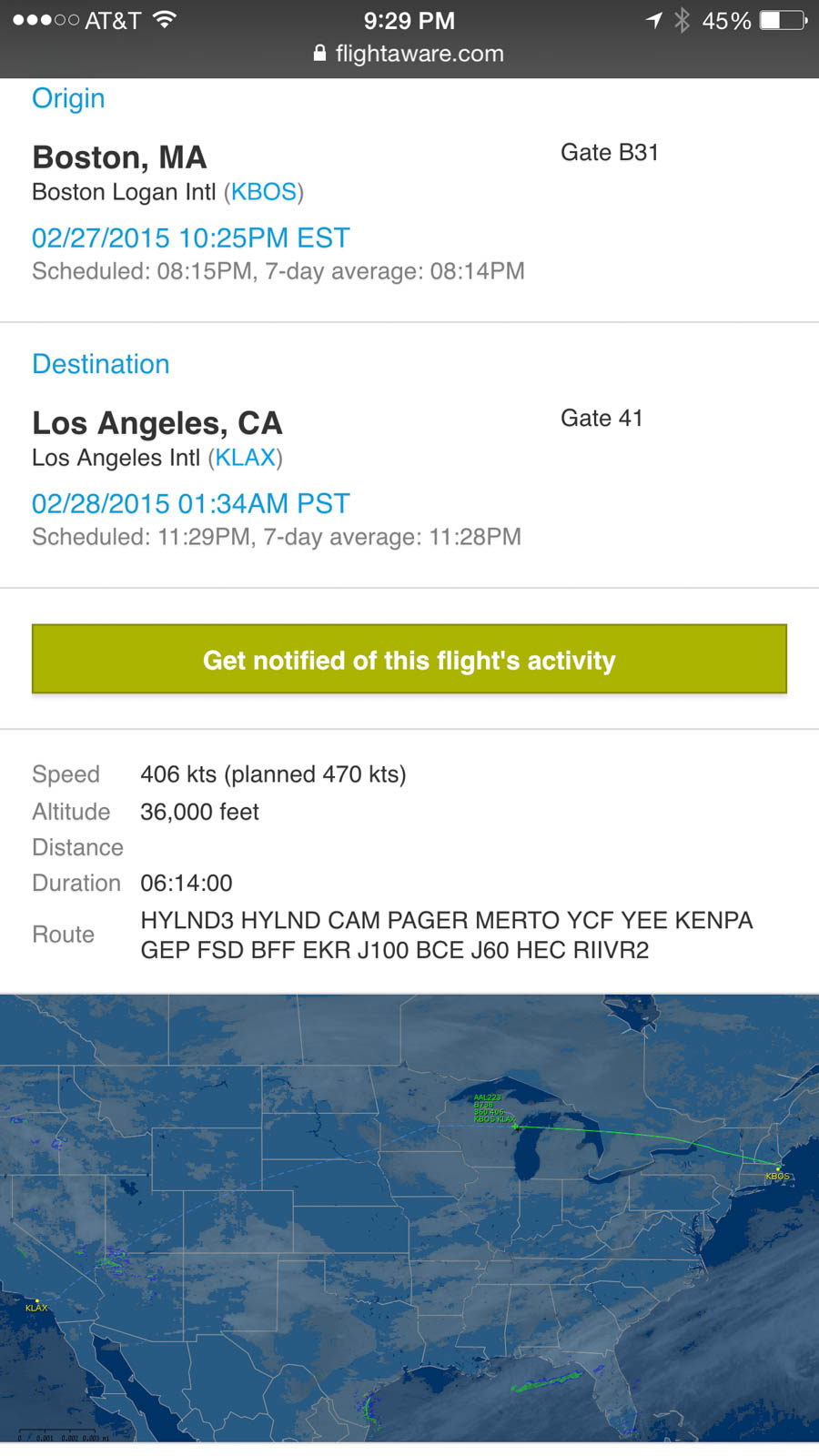The image size is (819, 1456).
Task: Open the KLAX airport link
Action: tap(246, 458)
